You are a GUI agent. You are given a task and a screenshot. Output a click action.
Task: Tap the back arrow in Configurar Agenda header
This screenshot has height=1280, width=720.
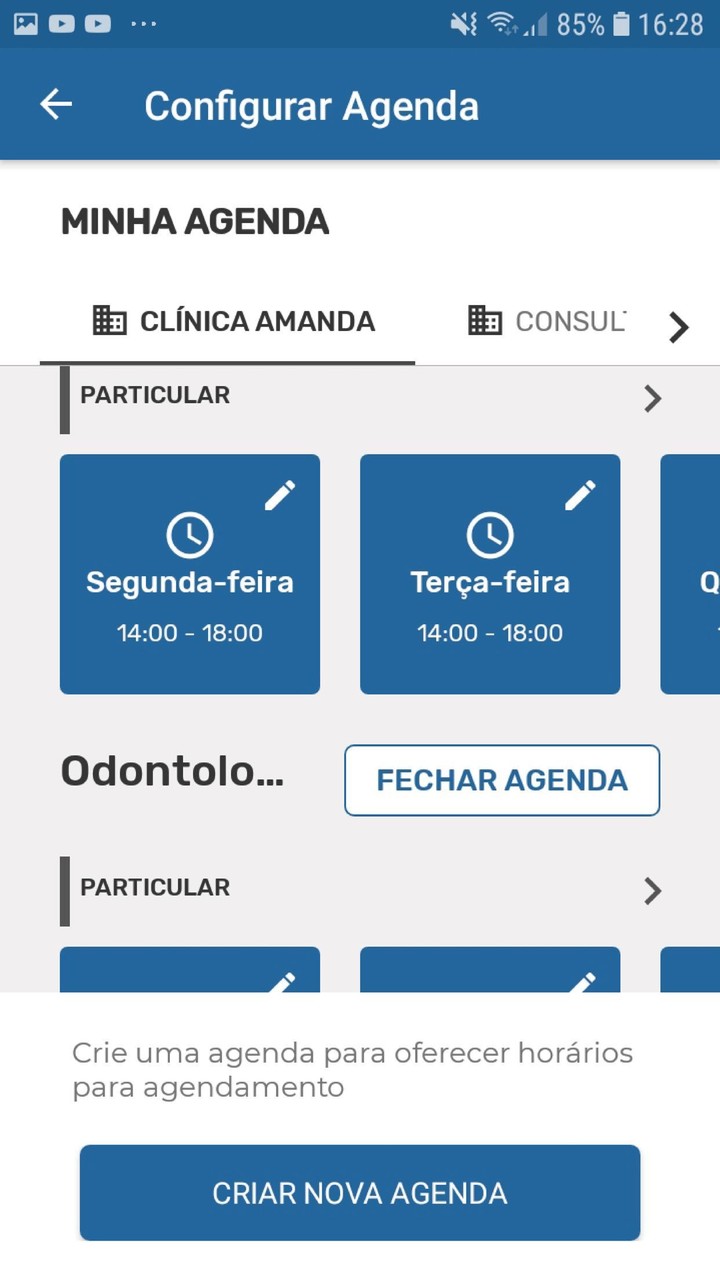56,104
